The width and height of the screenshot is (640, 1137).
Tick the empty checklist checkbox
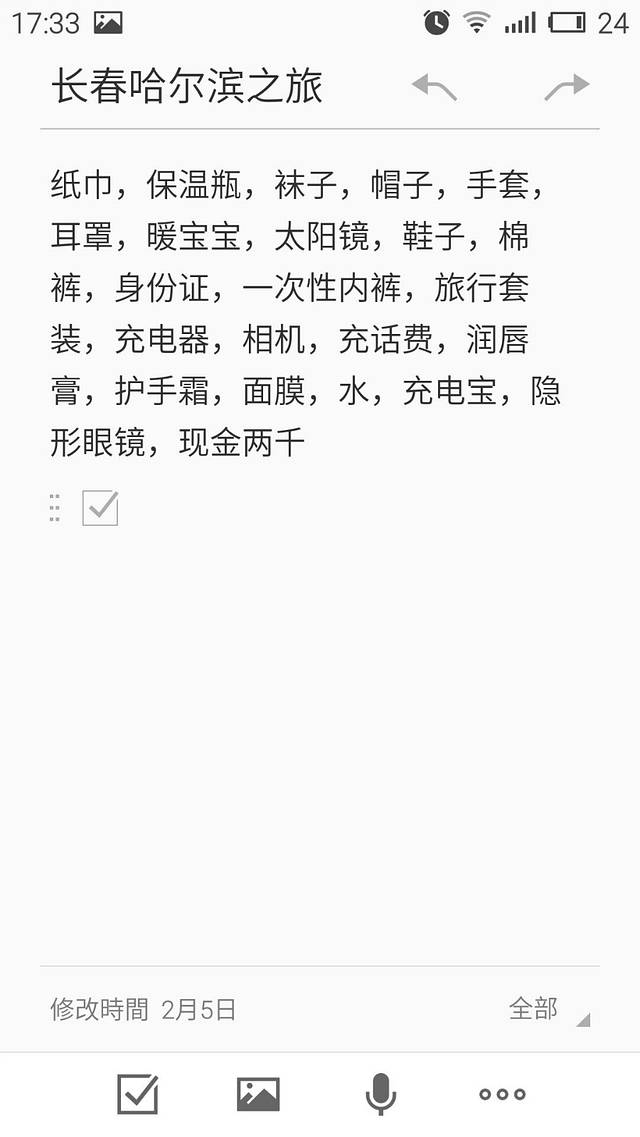(100, 508)
